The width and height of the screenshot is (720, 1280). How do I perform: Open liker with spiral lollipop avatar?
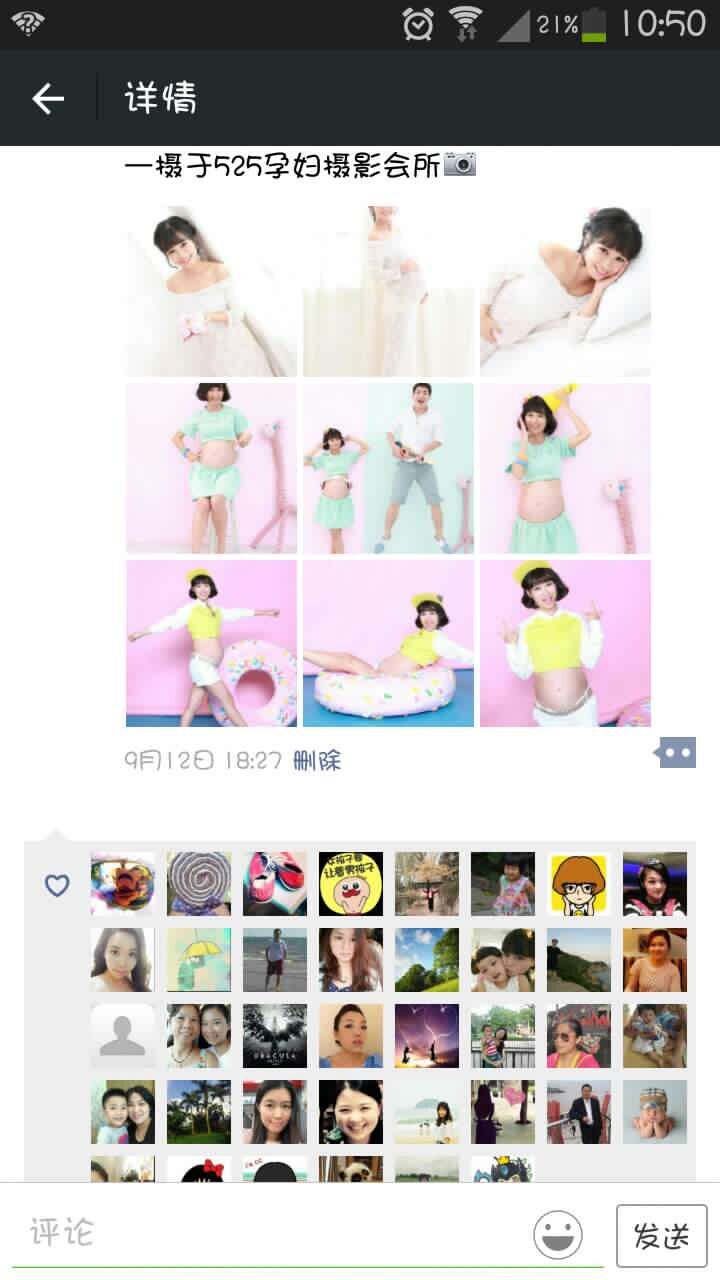[x=199, y=884]
